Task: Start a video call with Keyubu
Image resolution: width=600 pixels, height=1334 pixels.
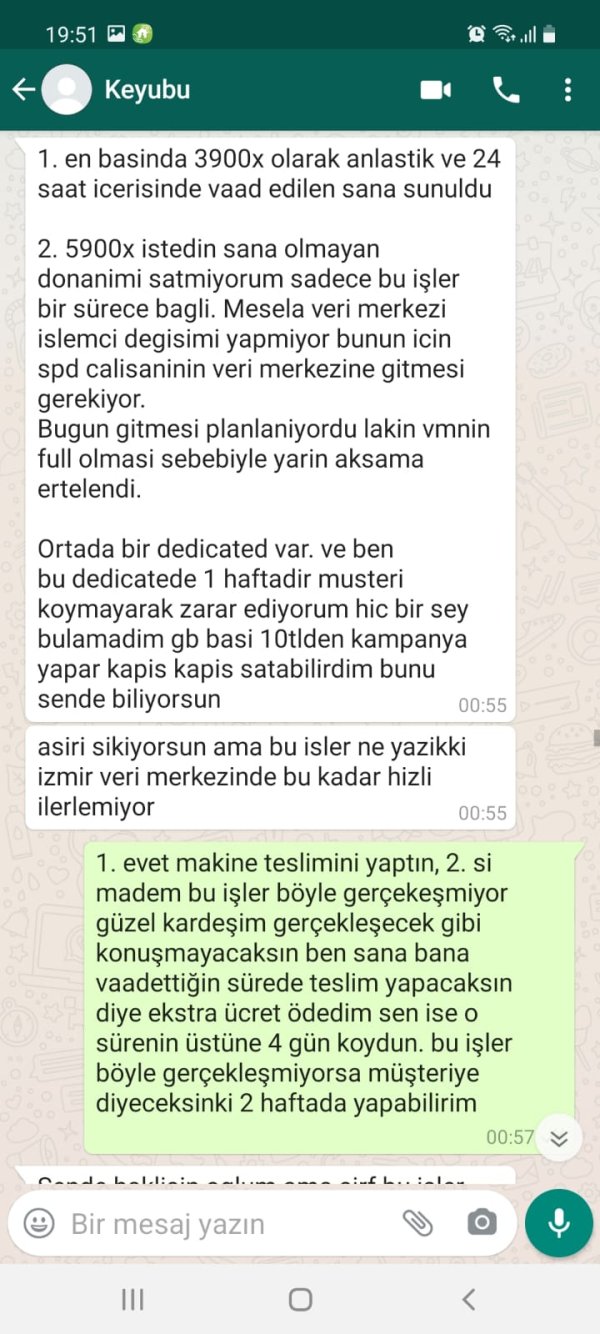Action: click(x=435, y=90)
